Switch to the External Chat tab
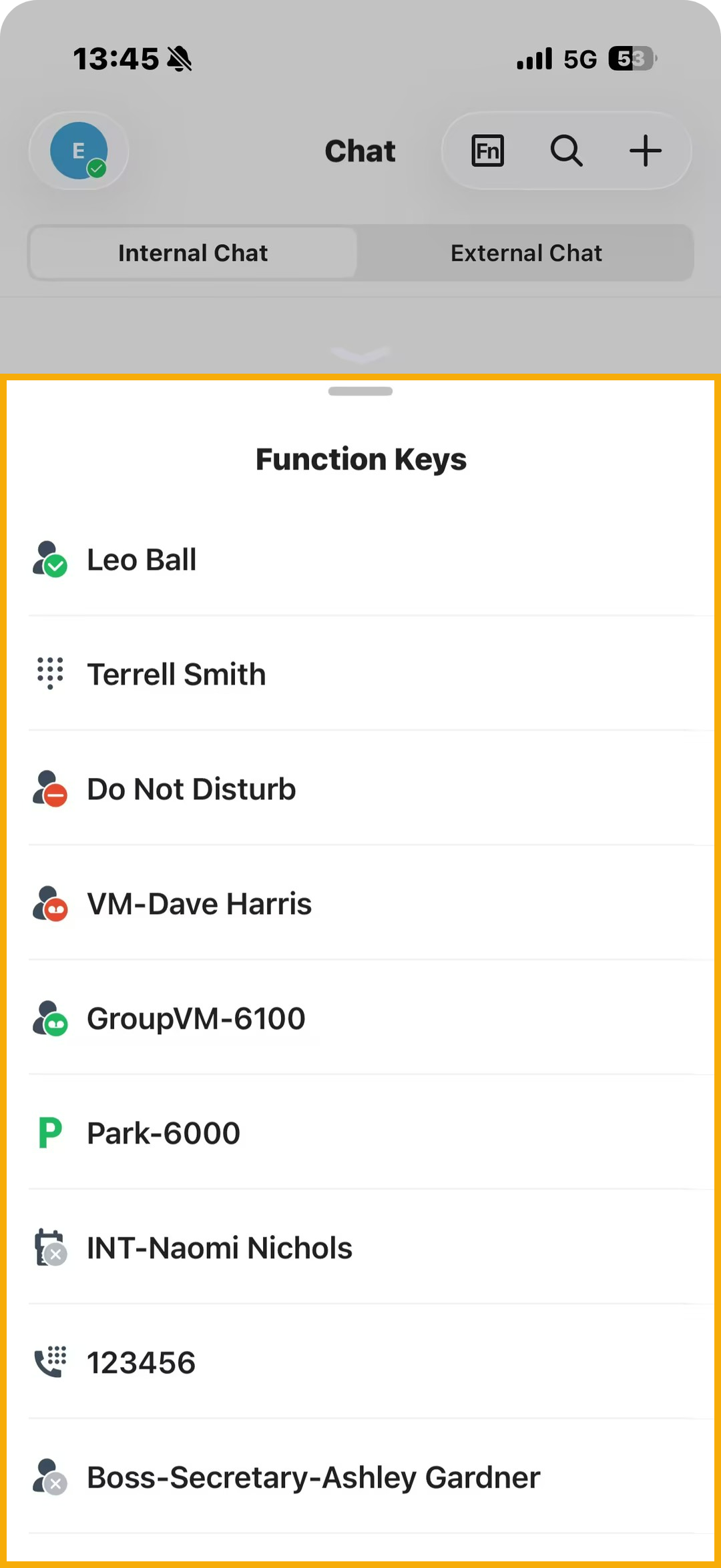Screen dimensions: 721x1568 (526, 253)
